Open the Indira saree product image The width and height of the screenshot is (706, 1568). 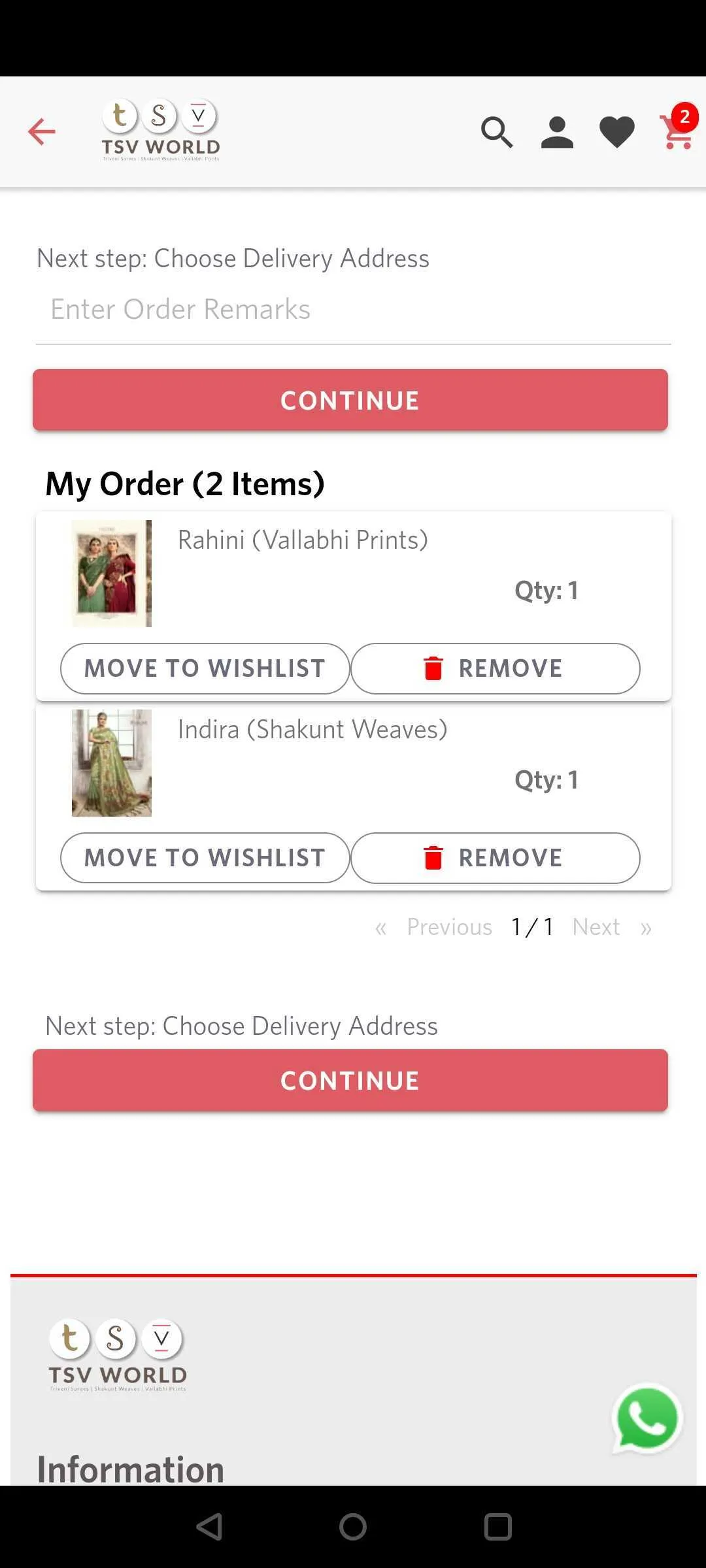pos(112,763)
